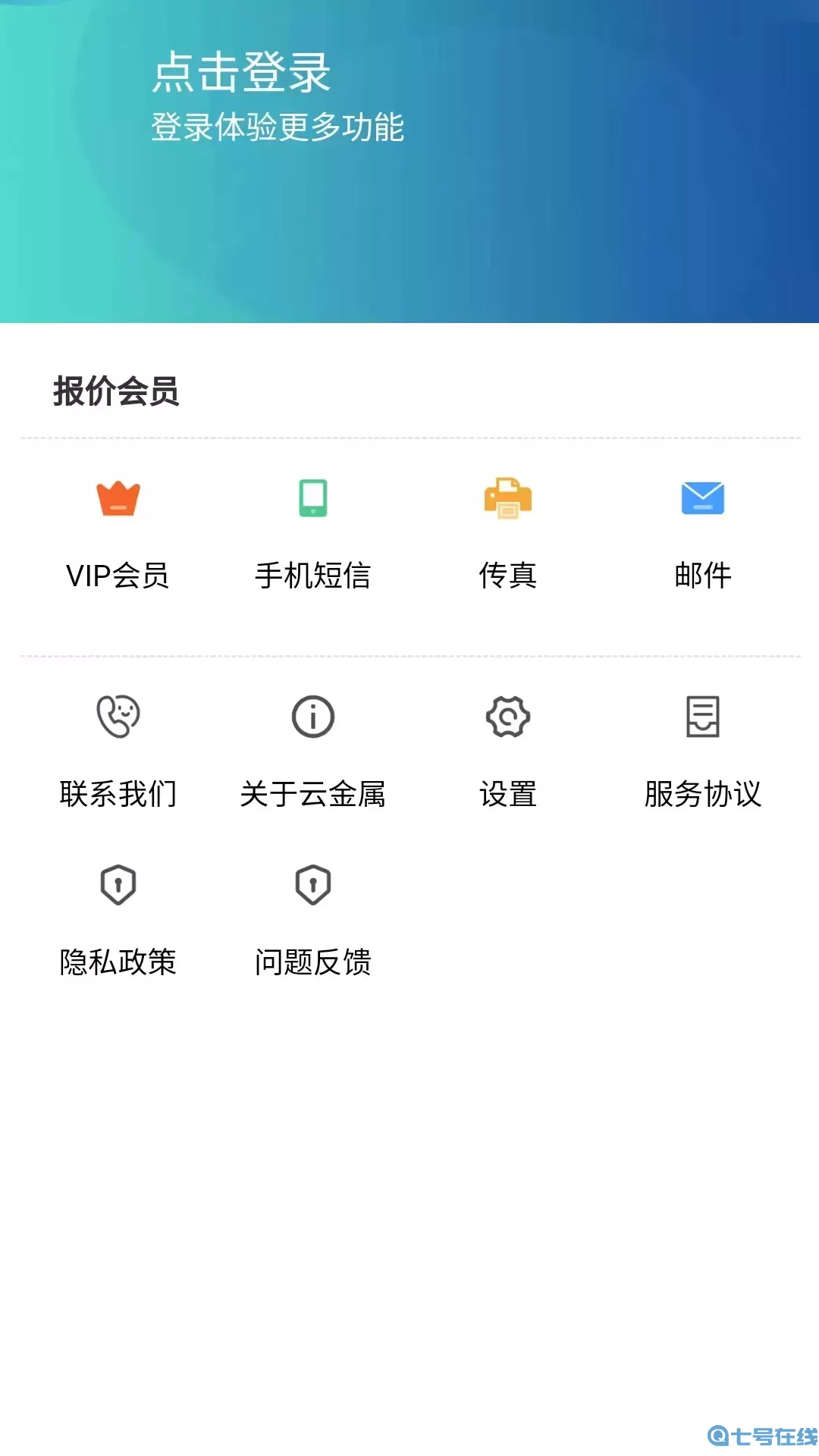Click 登录体验更多功能 subtitle text

(x=279, y=127)
